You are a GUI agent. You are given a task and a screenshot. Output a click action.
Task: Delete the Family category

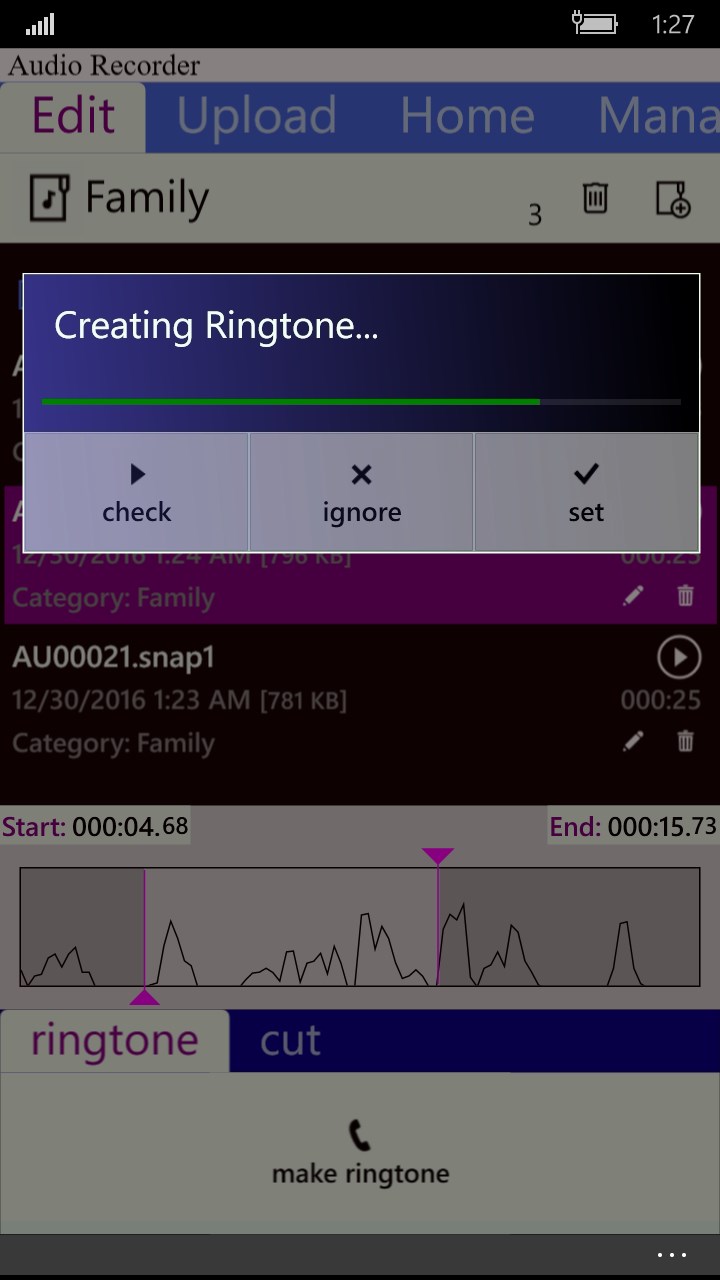pos(595,197)
